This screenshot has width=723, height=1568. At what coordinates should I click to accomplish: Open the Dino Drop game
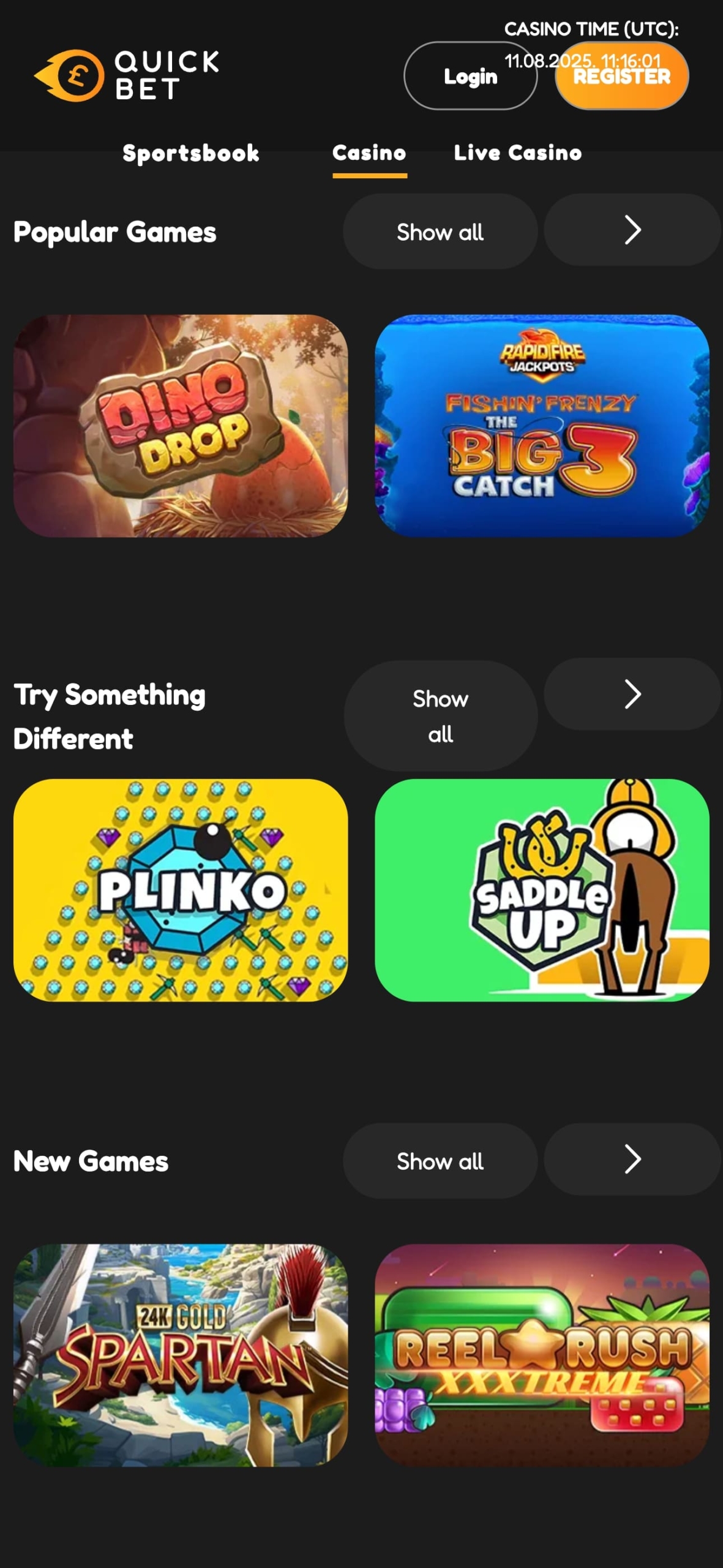[181, 426]
